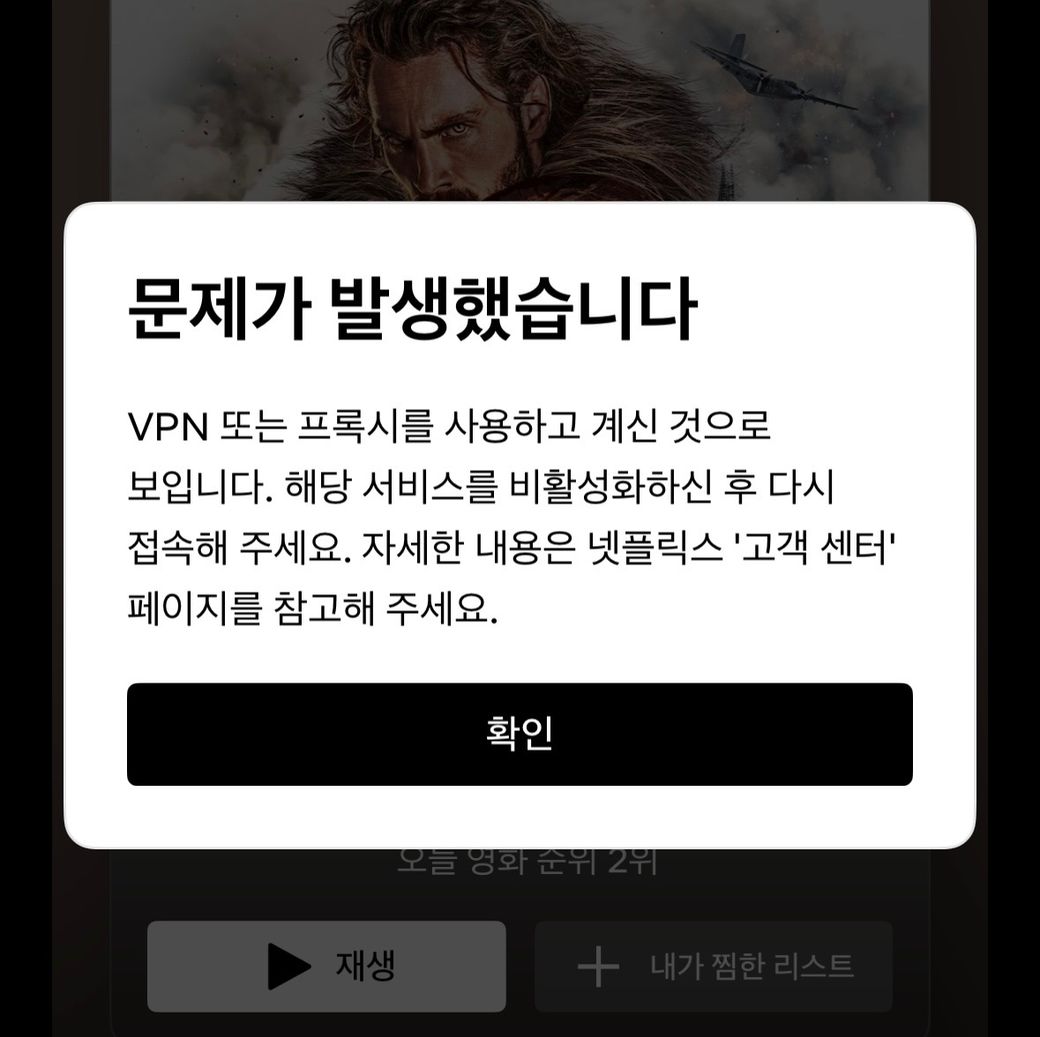
Task: Tap the dimmed 재생 play button
Action: (x=326, y=966)
